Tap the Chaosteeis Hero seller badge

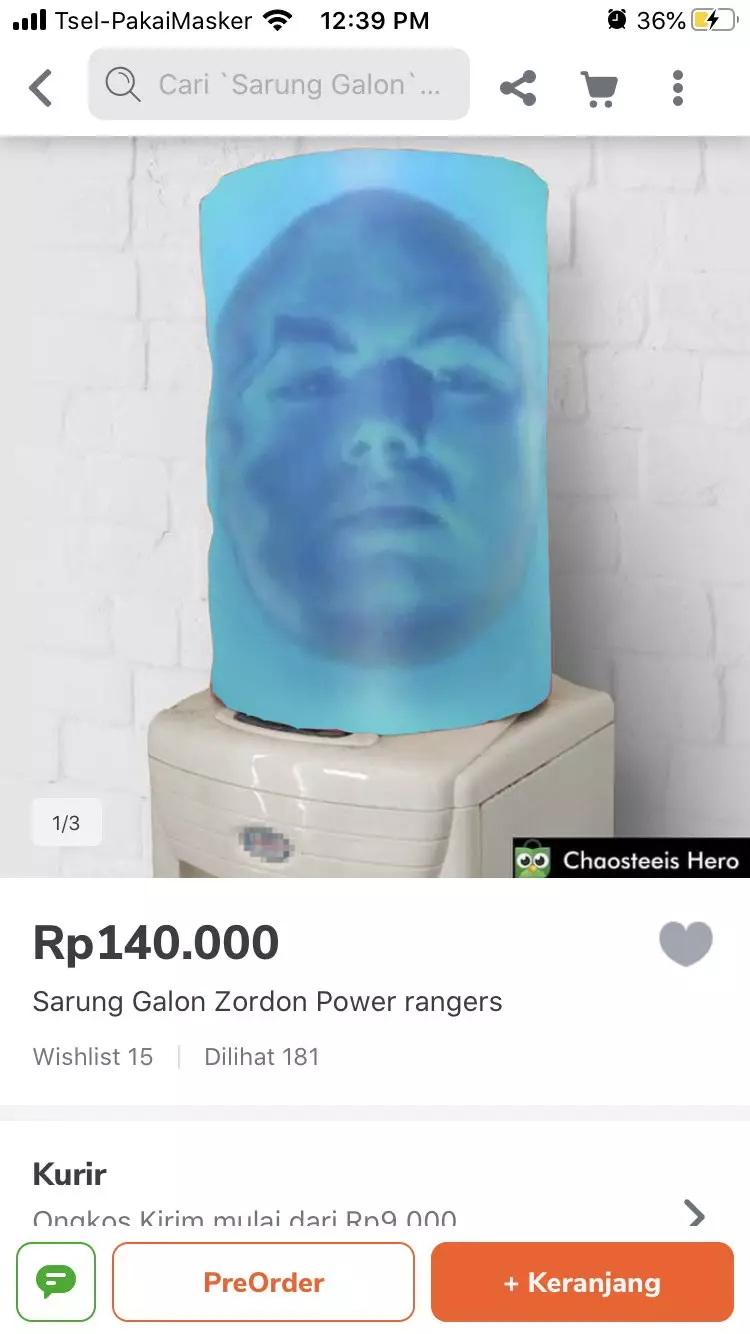pyautogui.click(x=628, y=859)
